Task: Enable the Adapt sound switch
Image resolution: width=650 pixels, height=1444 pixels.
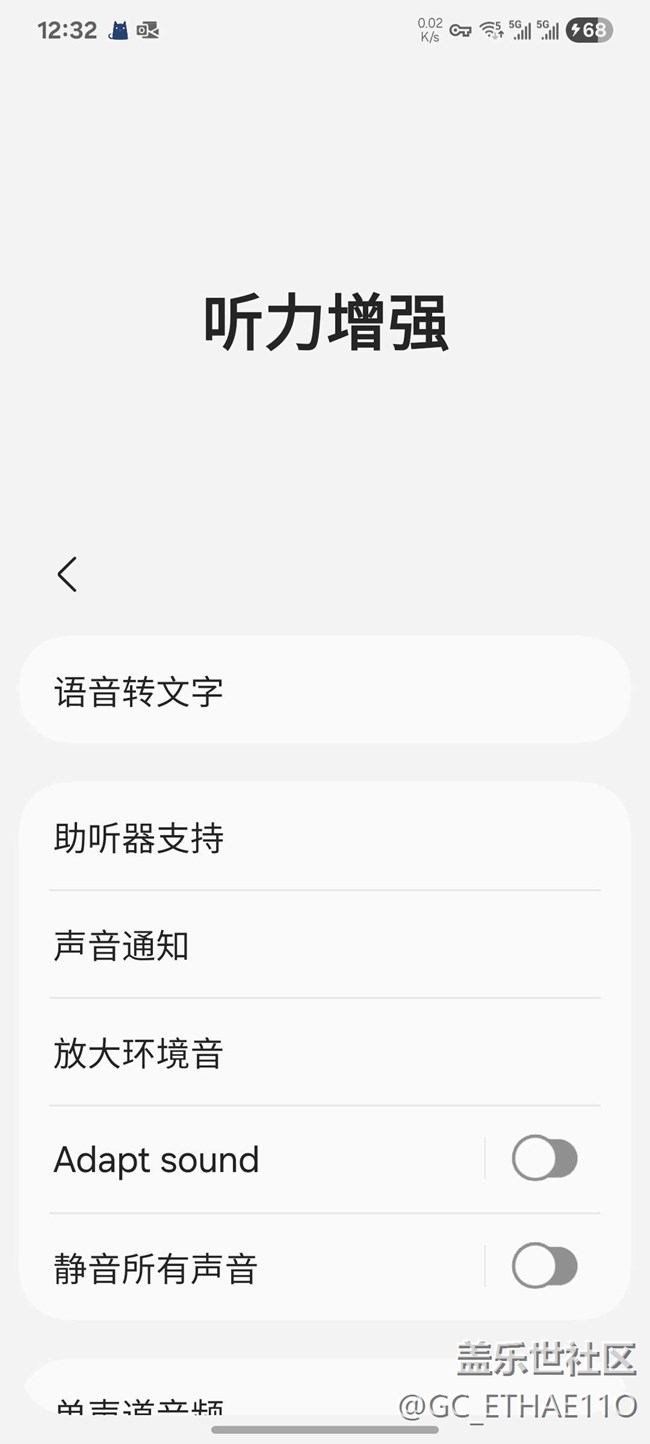Action: coord(544,1160)
